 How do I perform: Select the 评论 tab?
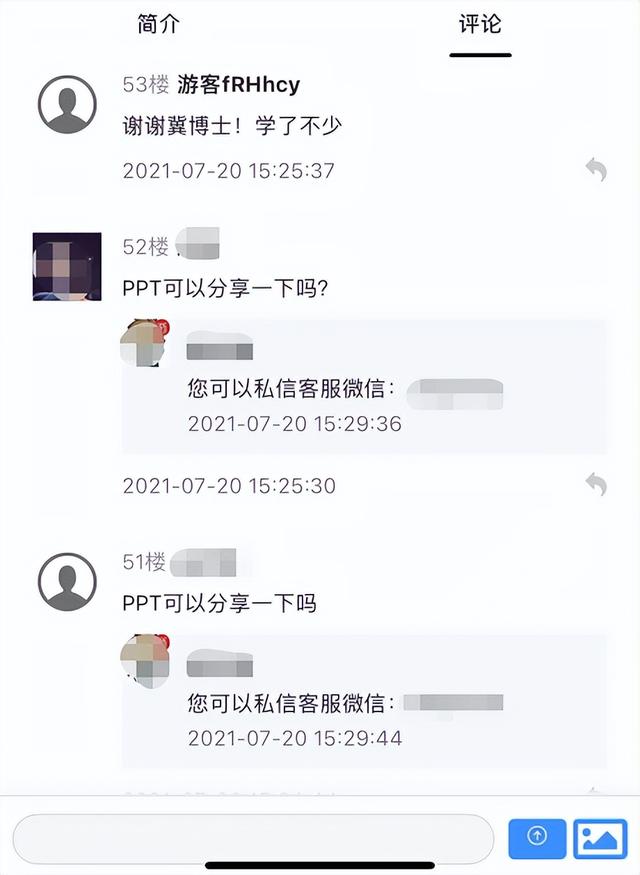480,25
